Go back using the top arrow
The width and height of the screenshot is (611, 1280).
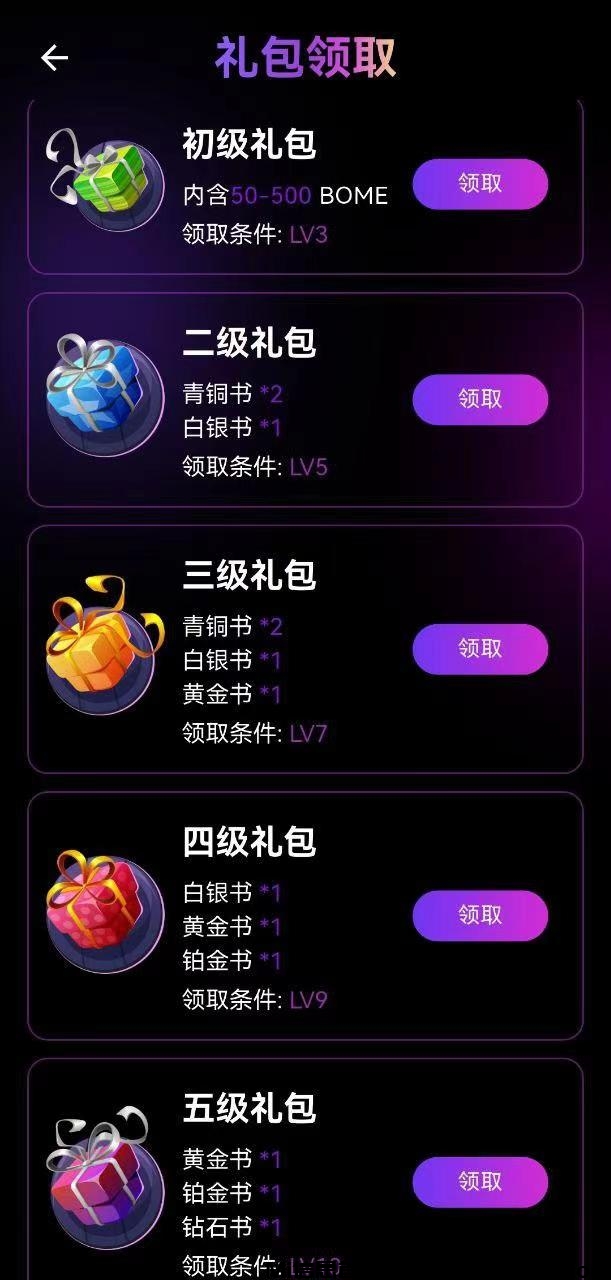click(x=54, y=58)
